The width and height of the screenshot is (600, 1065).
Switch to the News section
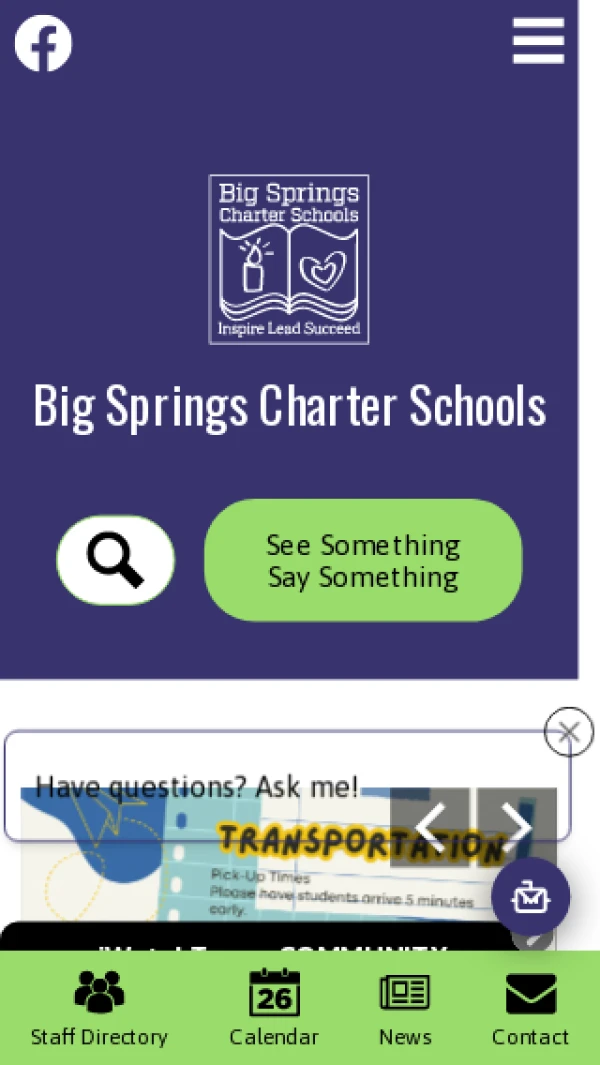tap(405, 1008)
